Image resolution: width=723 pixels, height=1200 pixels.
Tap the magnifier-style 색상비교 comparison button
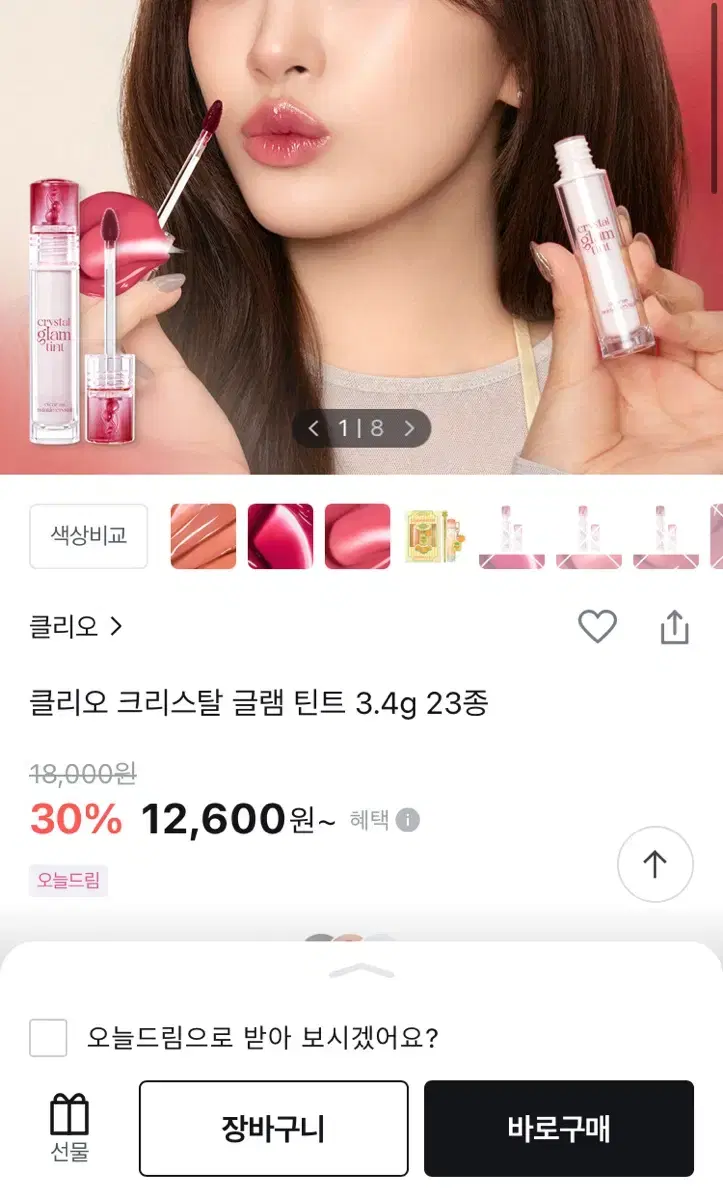[88, 536]
